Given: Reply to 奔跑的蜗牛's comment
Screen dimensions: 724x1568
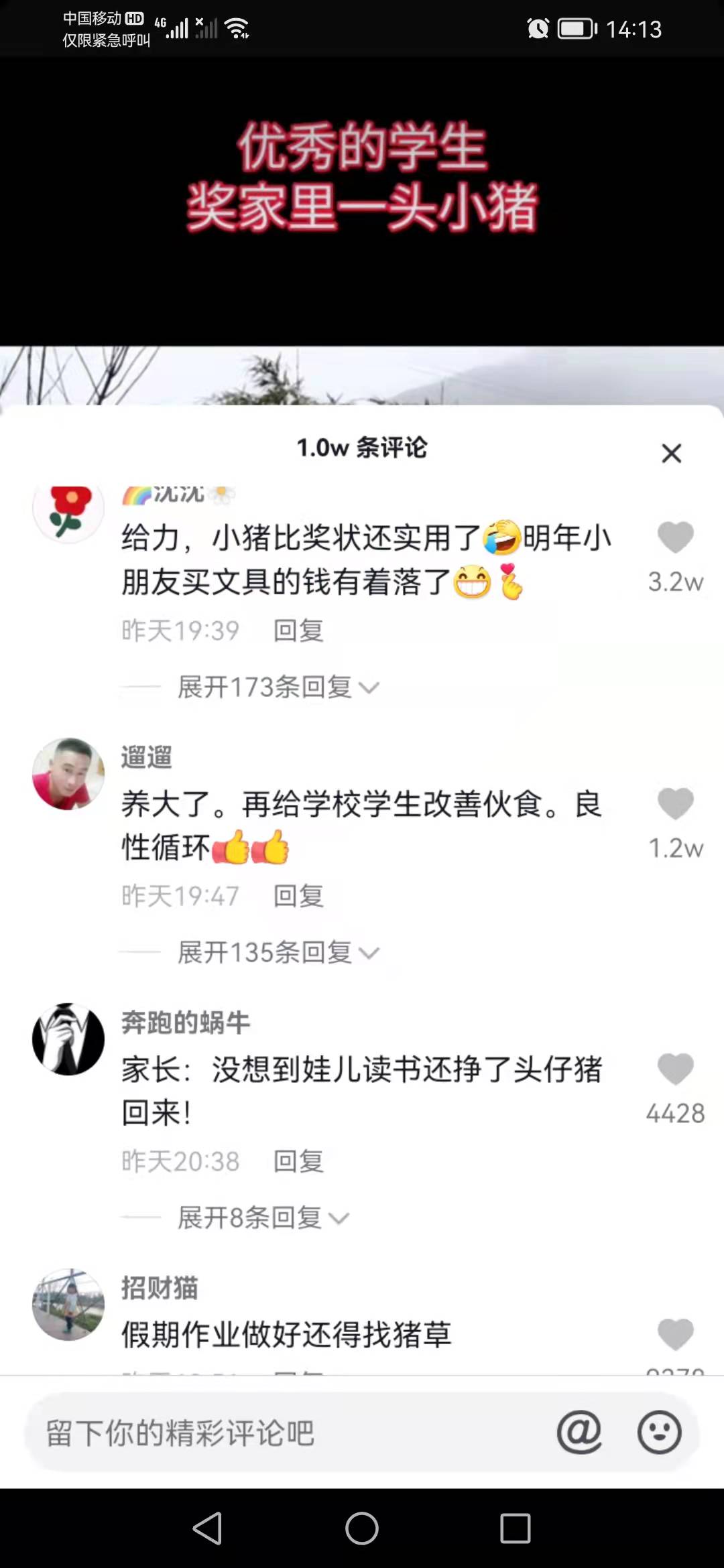Looking at the screenshot, I should point(298,1161).
